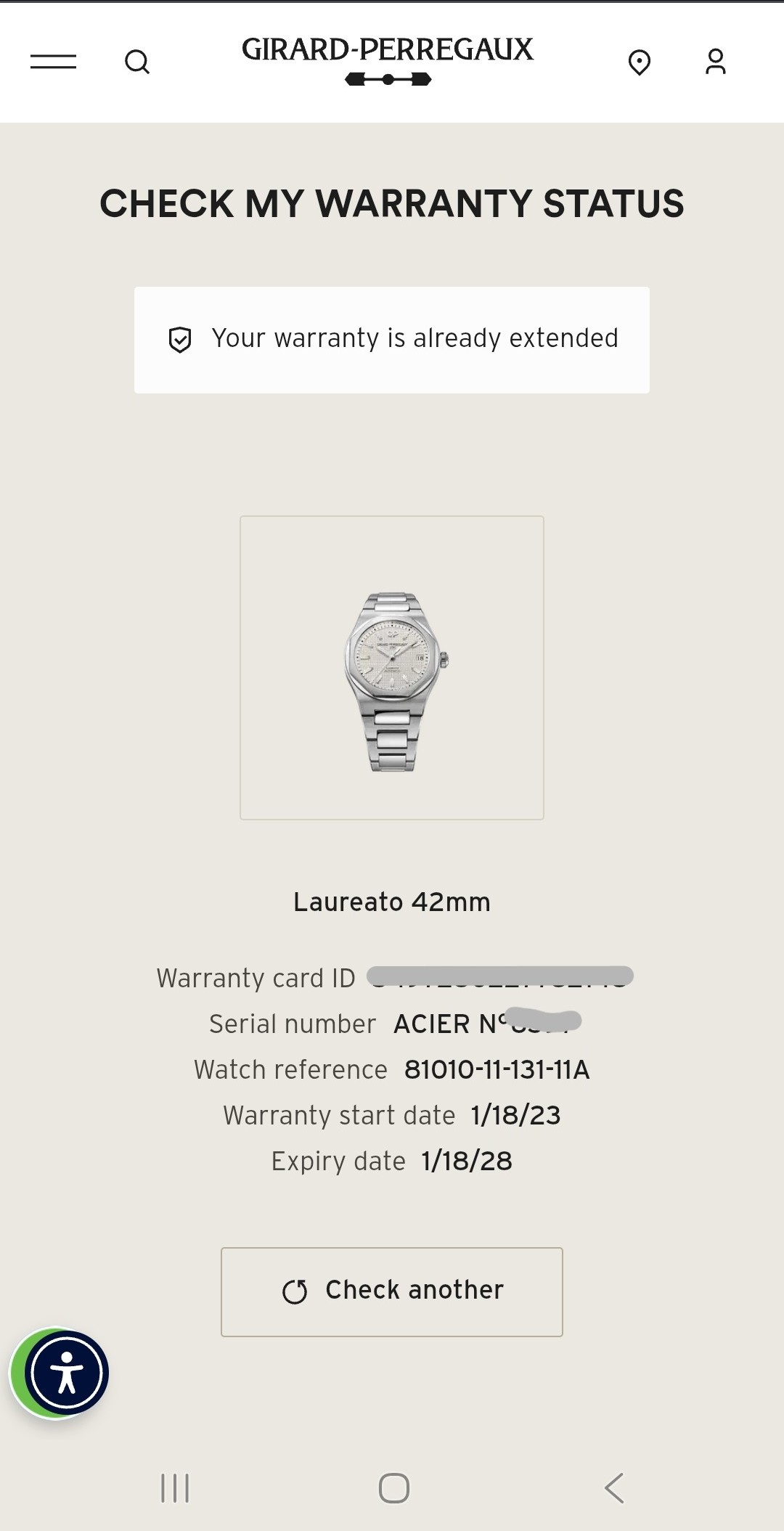Go to the device home screen

[x=393, y=1488]
